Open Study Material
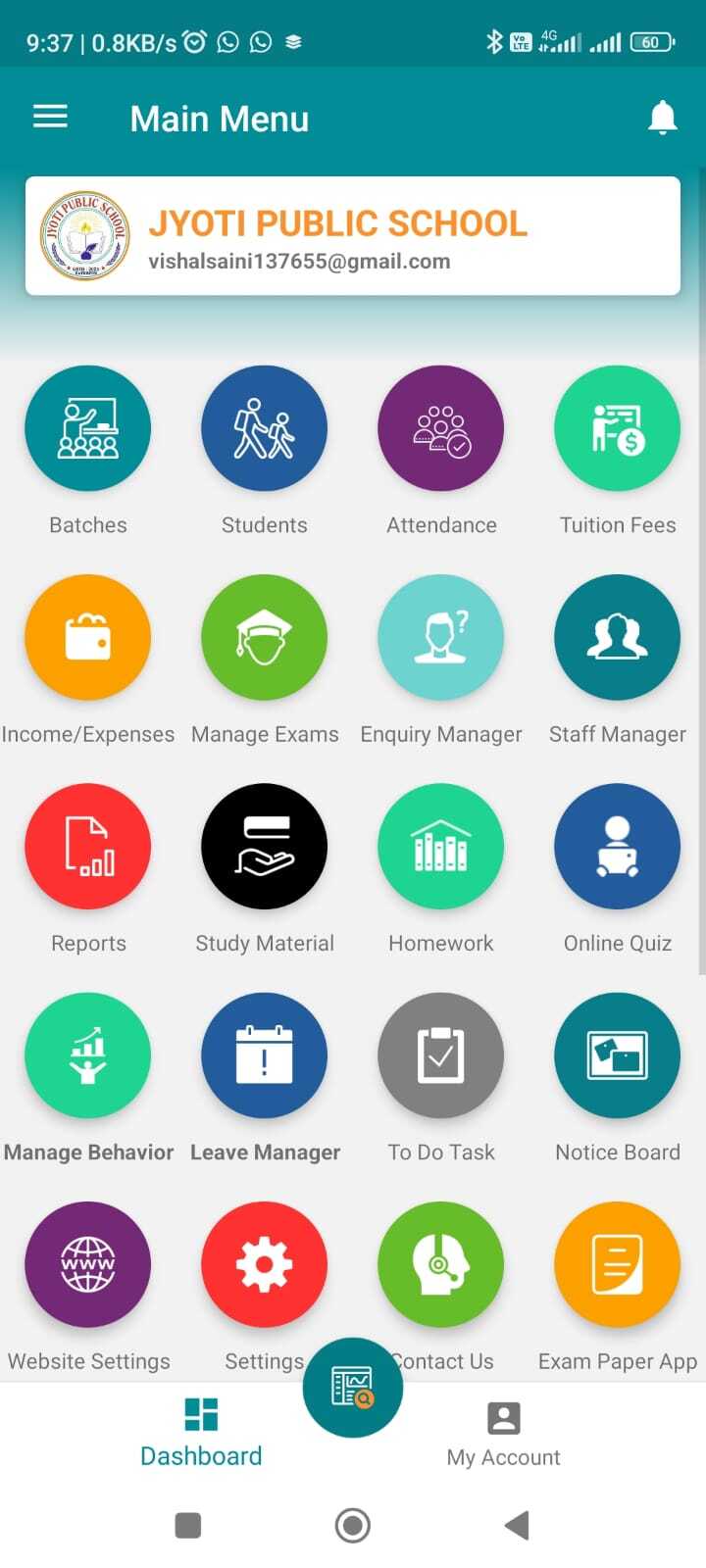 (x=265, y=847)
